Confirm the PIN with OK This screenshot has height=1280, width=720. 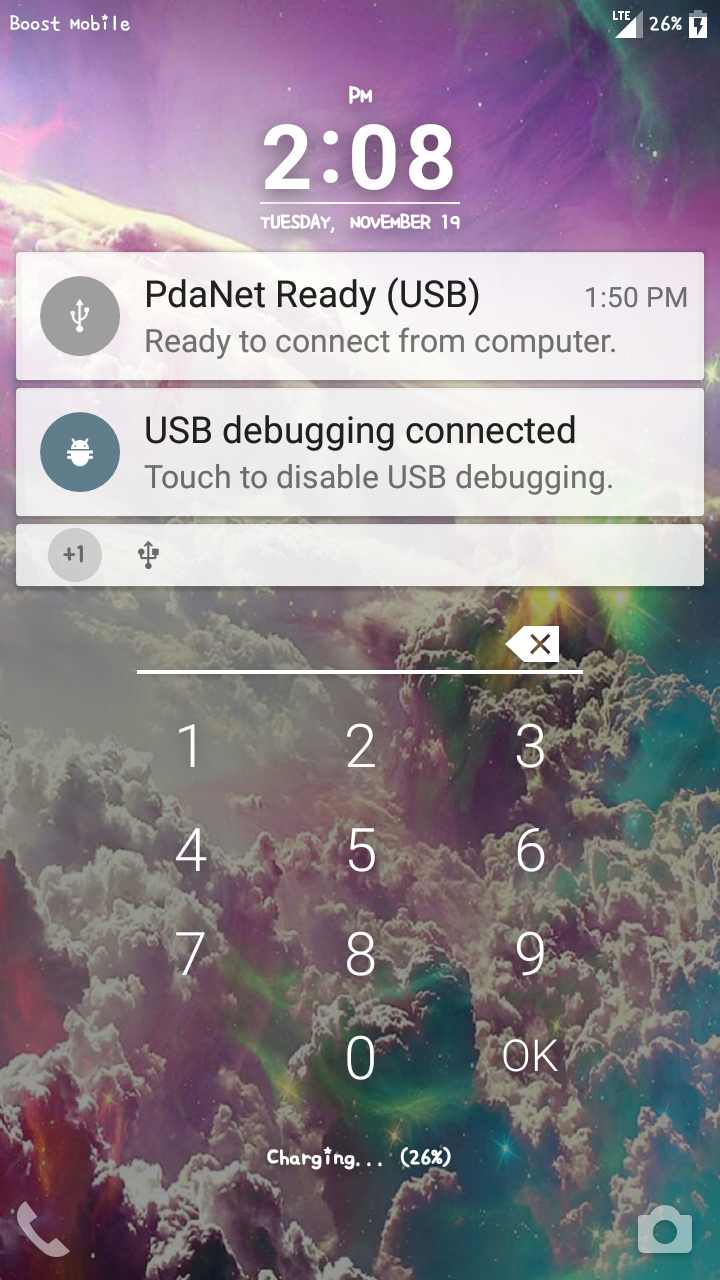pos(530,1058)
